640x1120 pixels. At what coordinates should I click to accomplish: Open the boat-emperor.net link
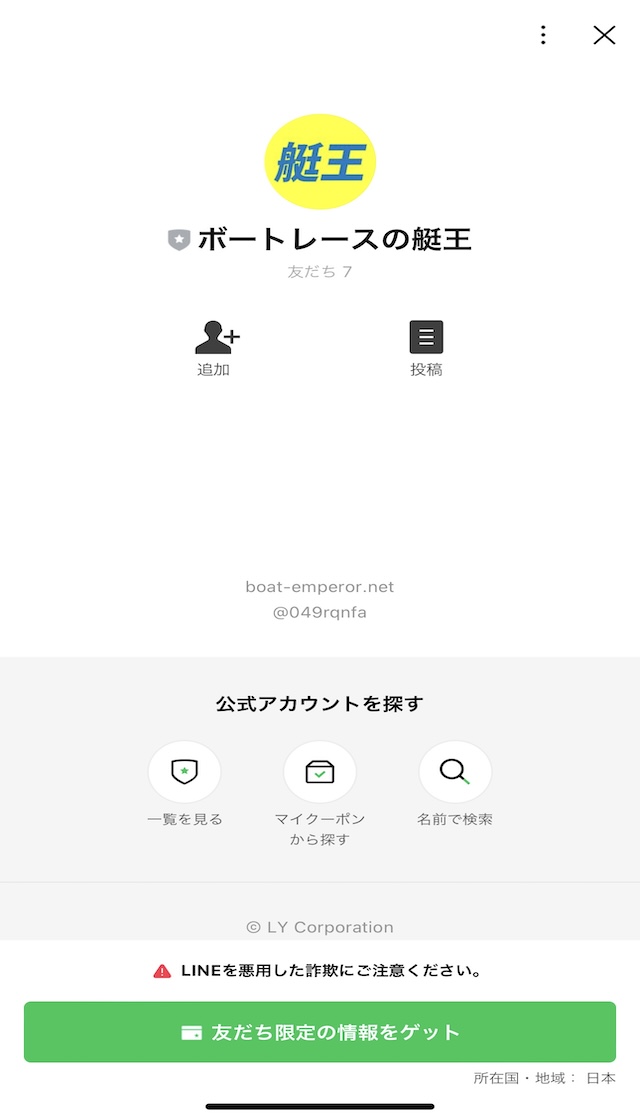click(x=320, y=587)
